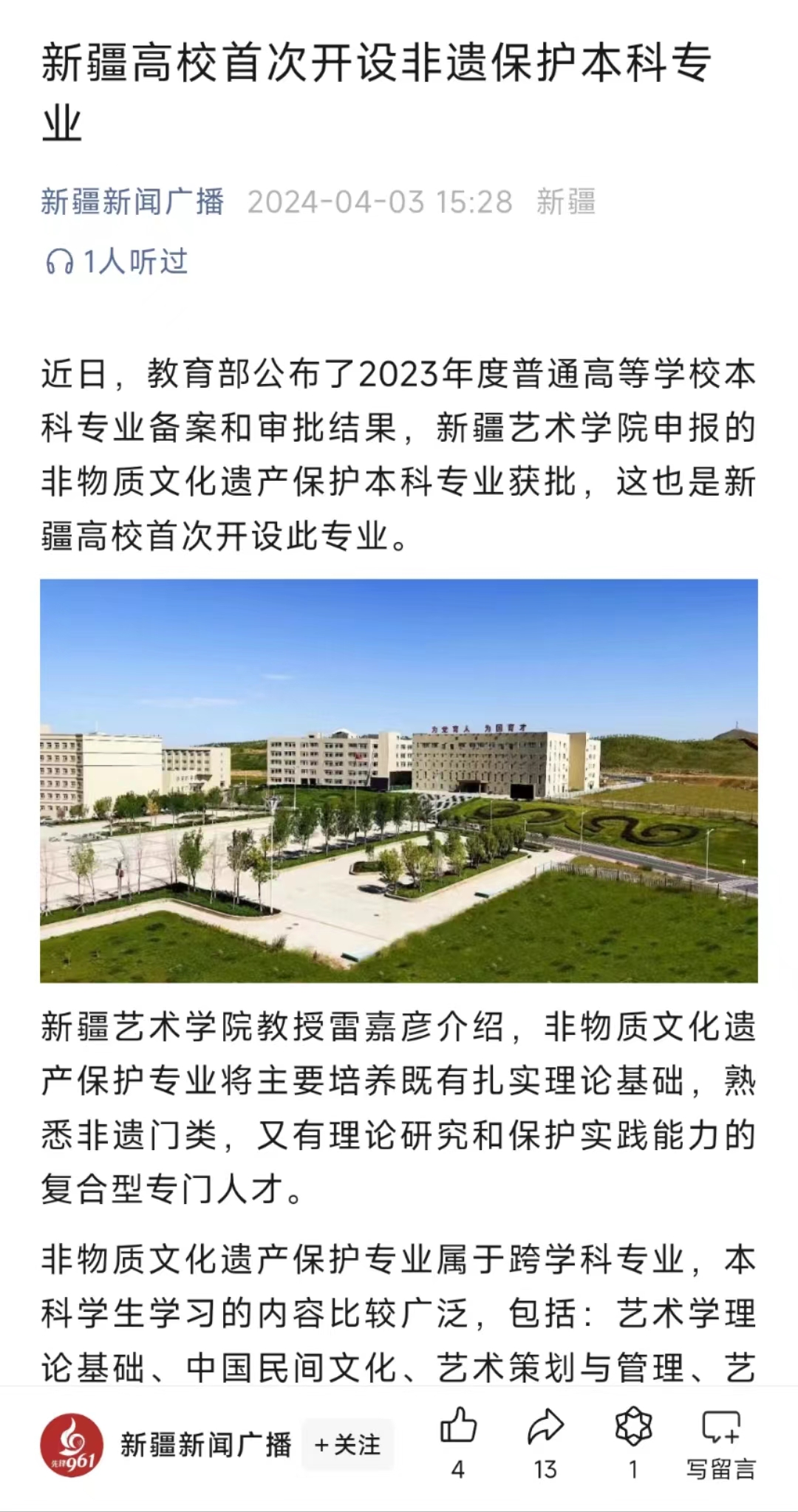The width and height of the screenshot is (798, 1512).
Task: Open the campus photo in the article
Action: pyautogui.click(x=399, y=781)
